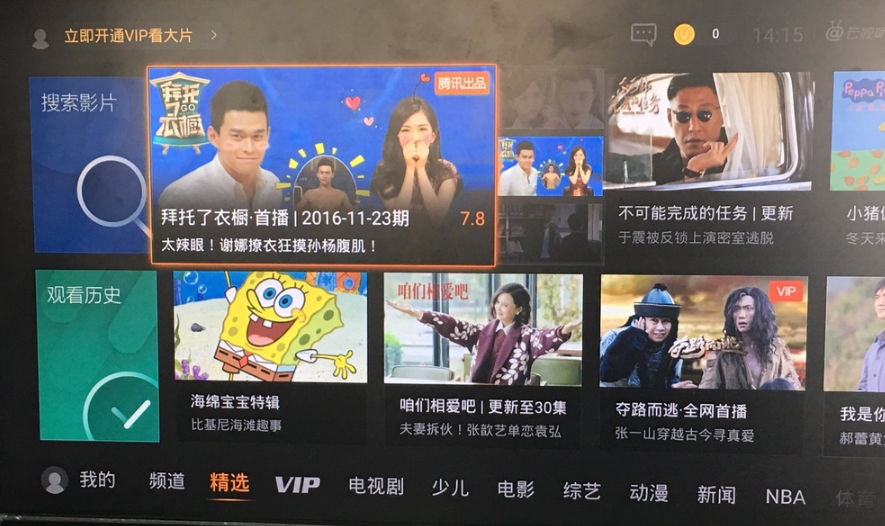
Task: Open 夺路而逃·全网首播 card
Action: coord(703,355)
